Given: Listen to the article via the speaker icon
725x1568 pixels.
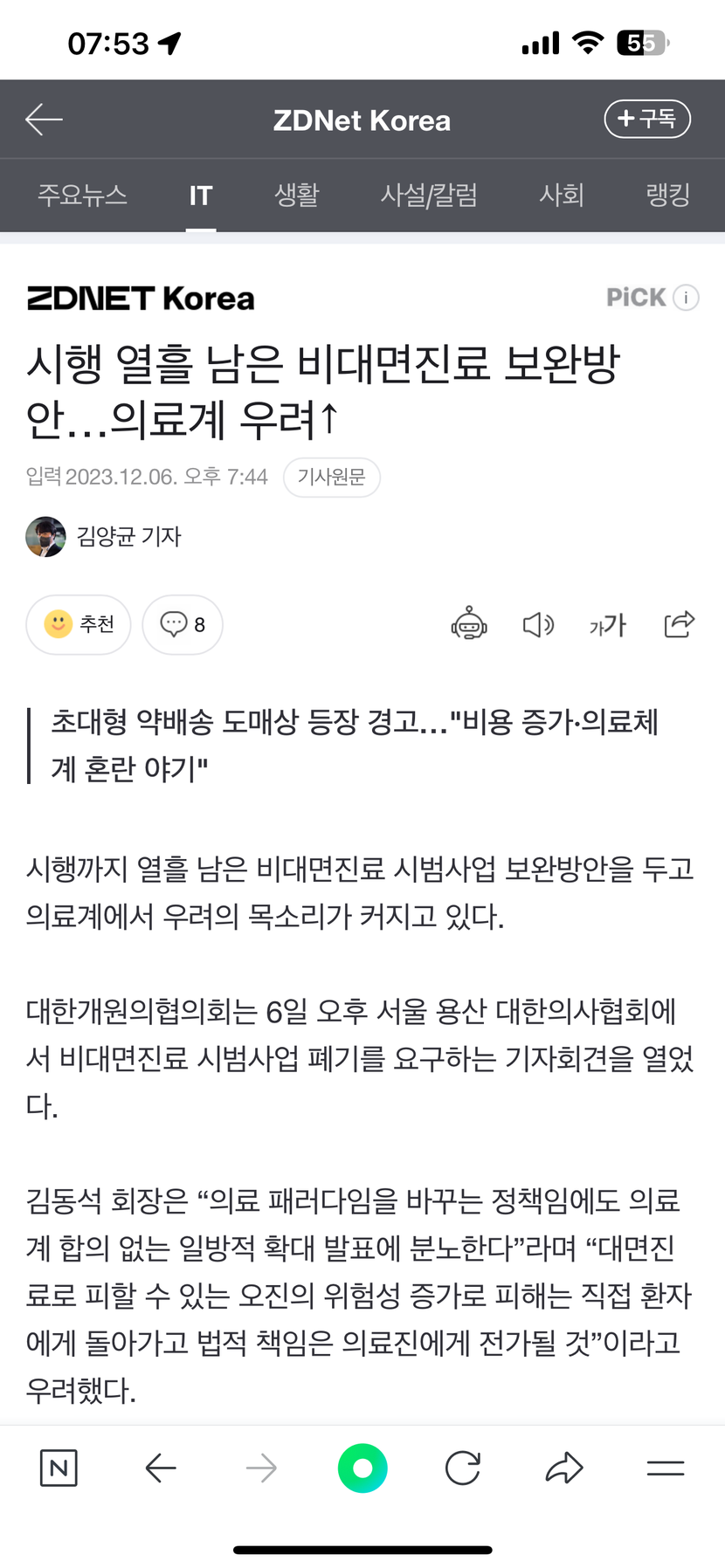Looking at the screenshot, I should pos(538,624).
